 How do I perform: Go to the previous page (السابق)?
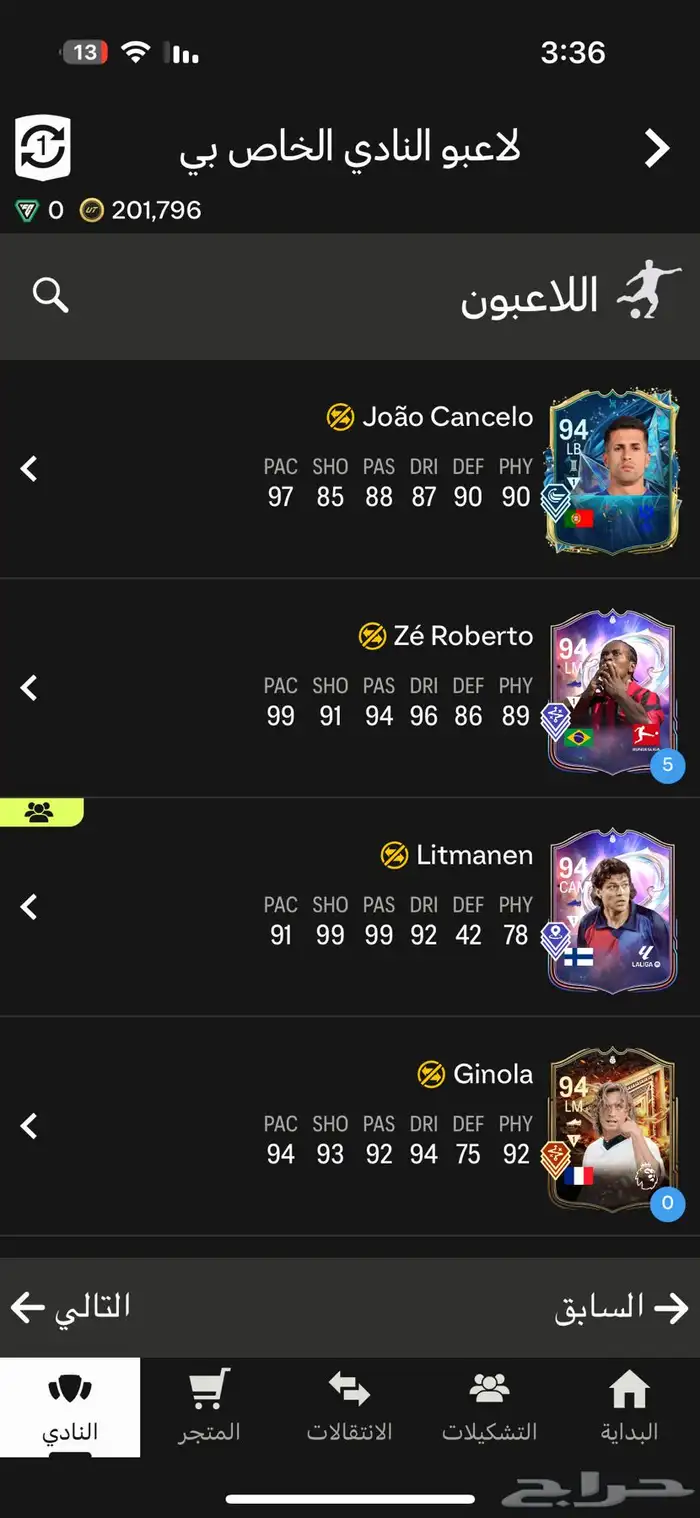point(622,1306)
